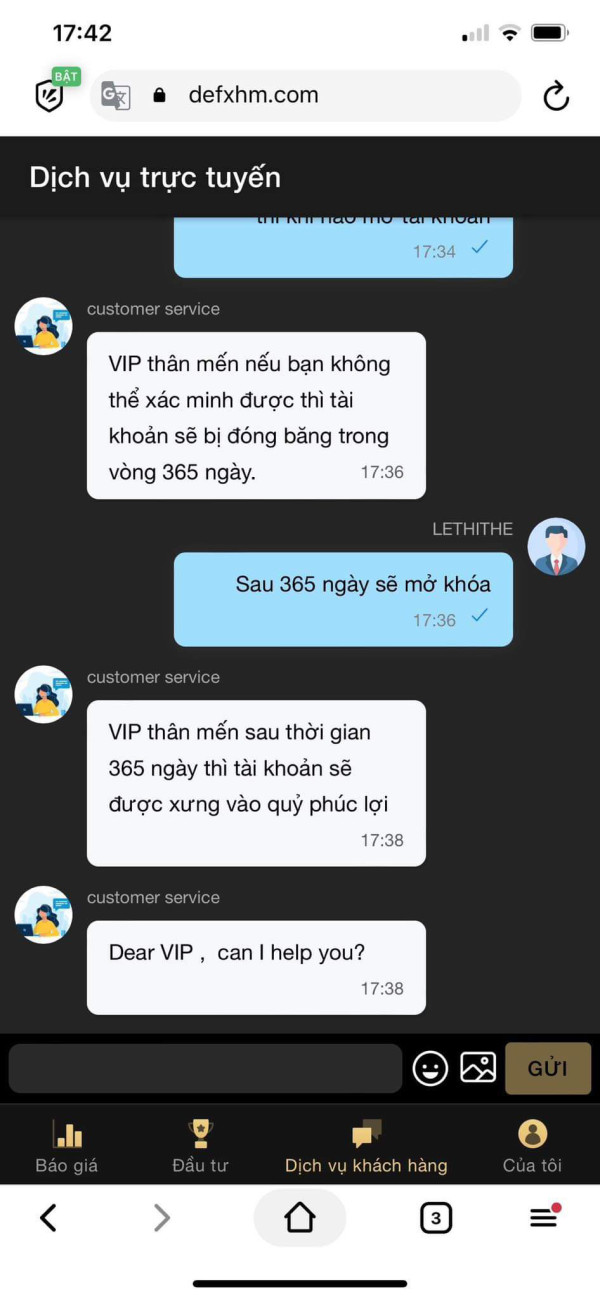Go to the Của tôi tab
The height and width of the screenshot is (1299, 600).
pos(532,1147)
